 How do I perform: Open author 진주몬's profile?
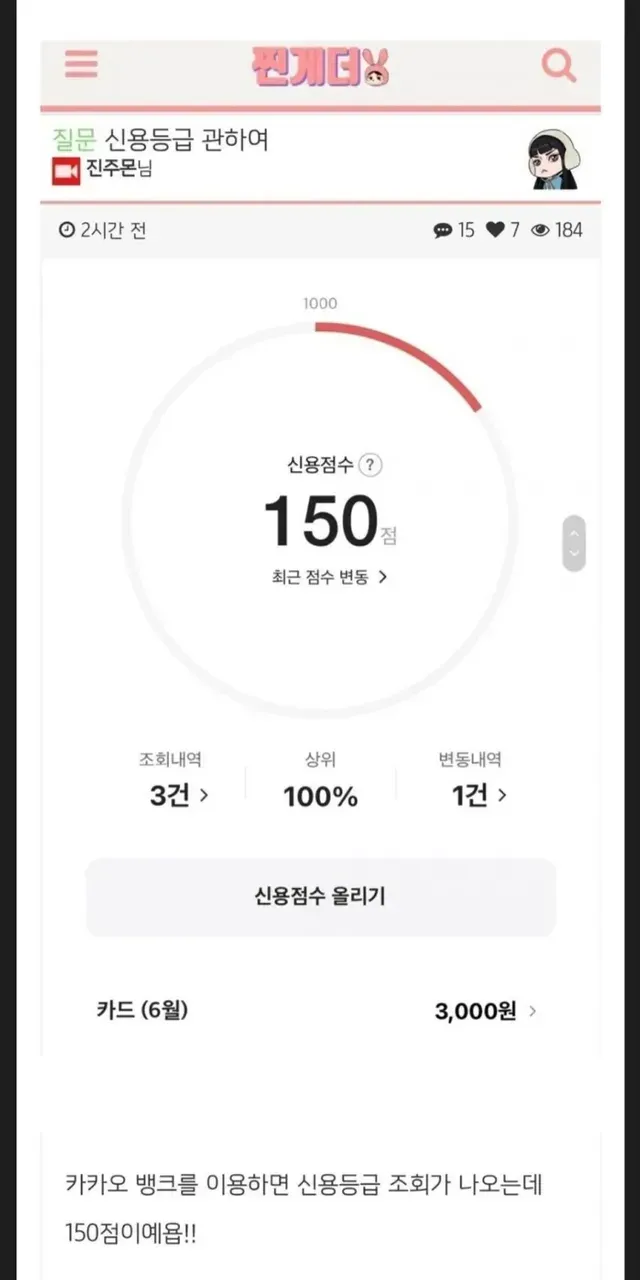pyautogui.click(x=110, y=170)
